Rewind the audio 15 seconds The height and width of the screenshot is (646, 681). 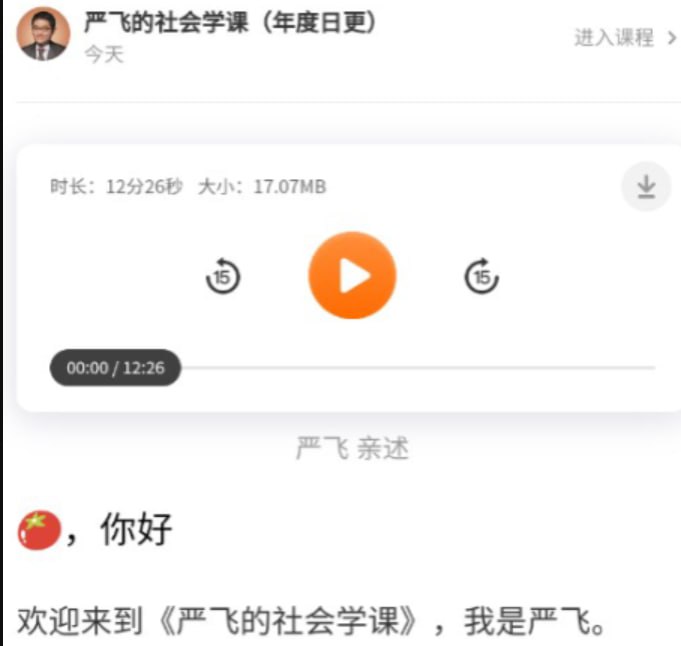pos(222,277)
